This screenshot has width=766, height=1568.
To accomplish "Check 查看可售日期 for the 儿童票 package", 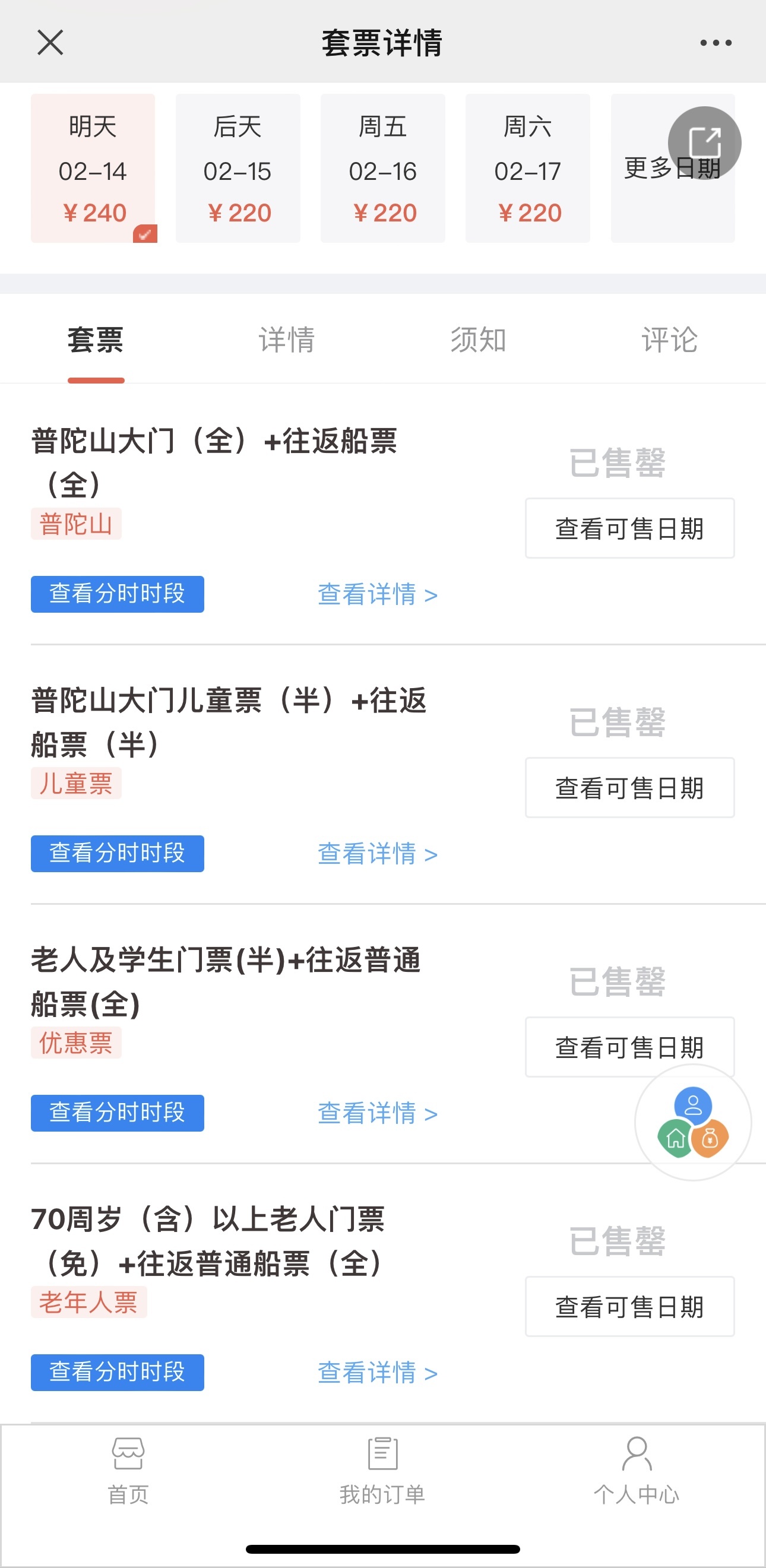I will point(629,788).
